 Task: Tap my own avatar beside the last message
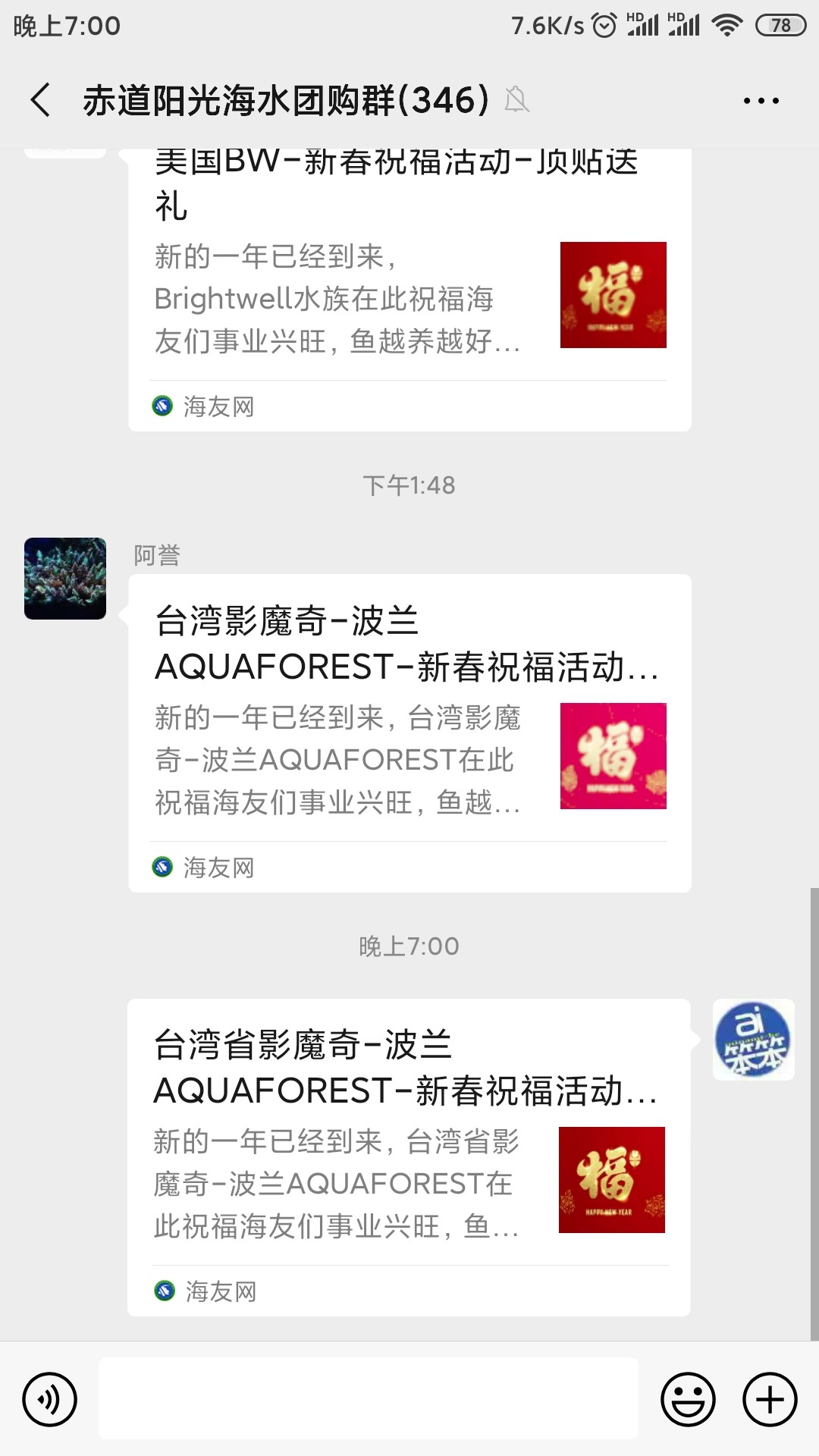(x=753, y=1040)
